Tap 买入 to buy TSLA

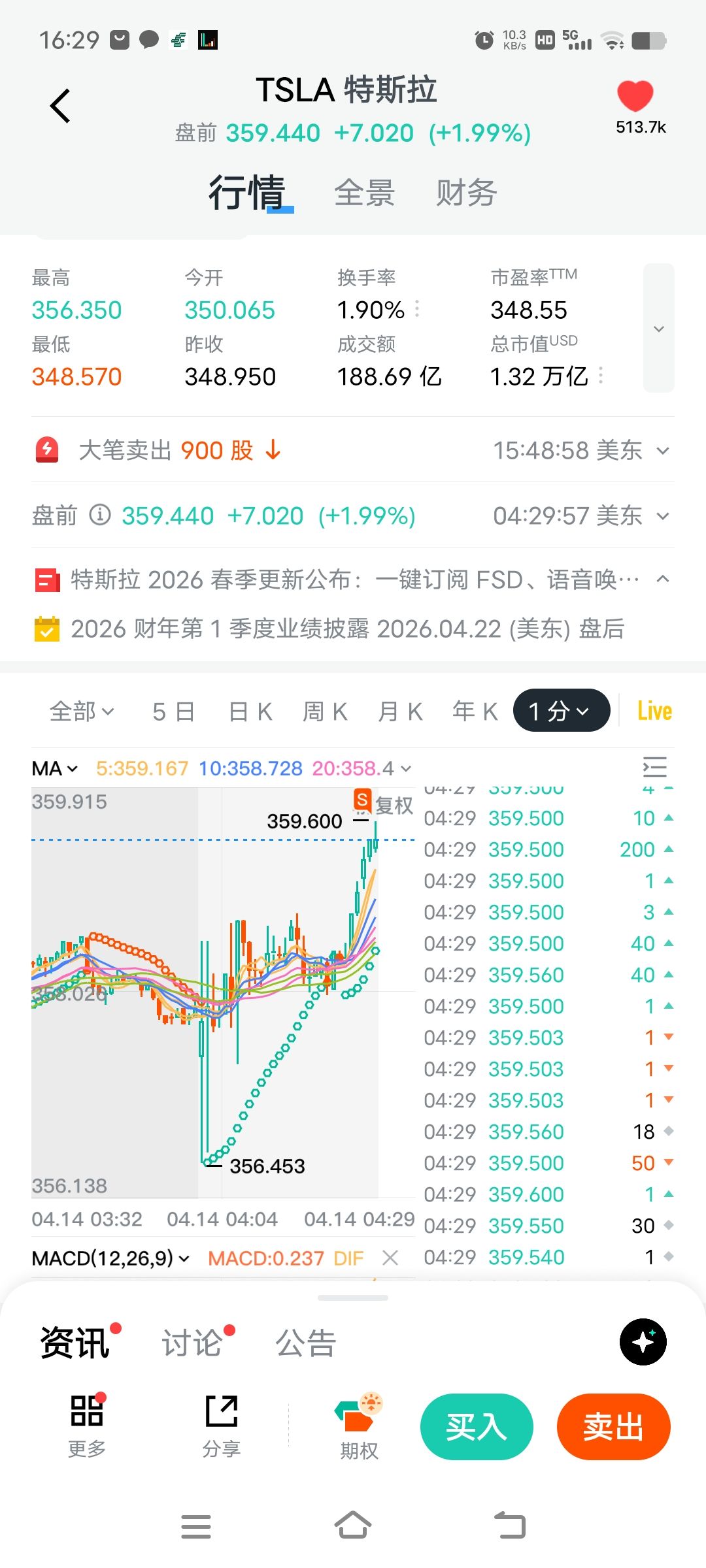(477, 1426)
